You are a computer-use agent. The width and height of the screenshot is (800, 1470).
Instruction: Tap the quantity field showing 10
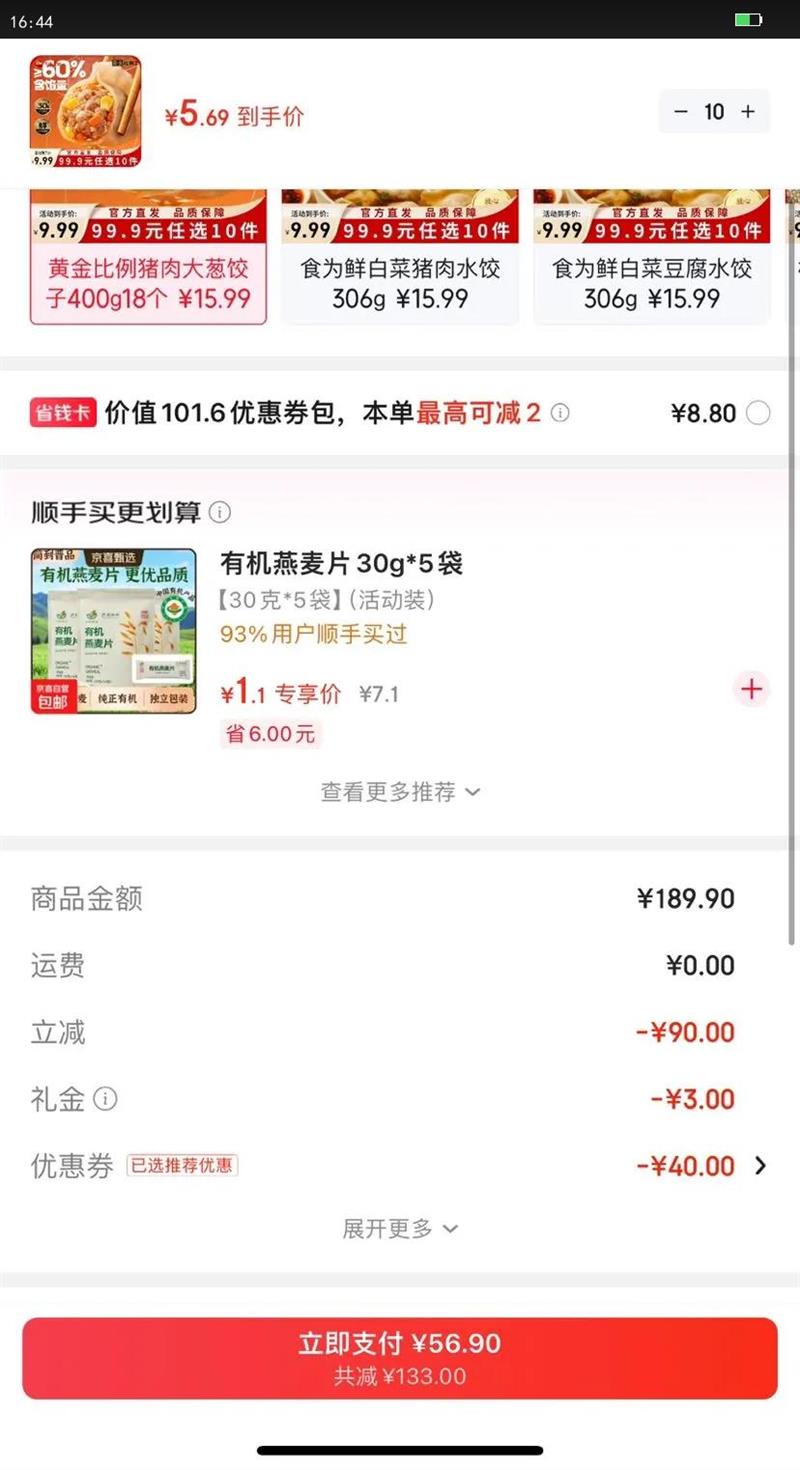click(x=715, y=112)
